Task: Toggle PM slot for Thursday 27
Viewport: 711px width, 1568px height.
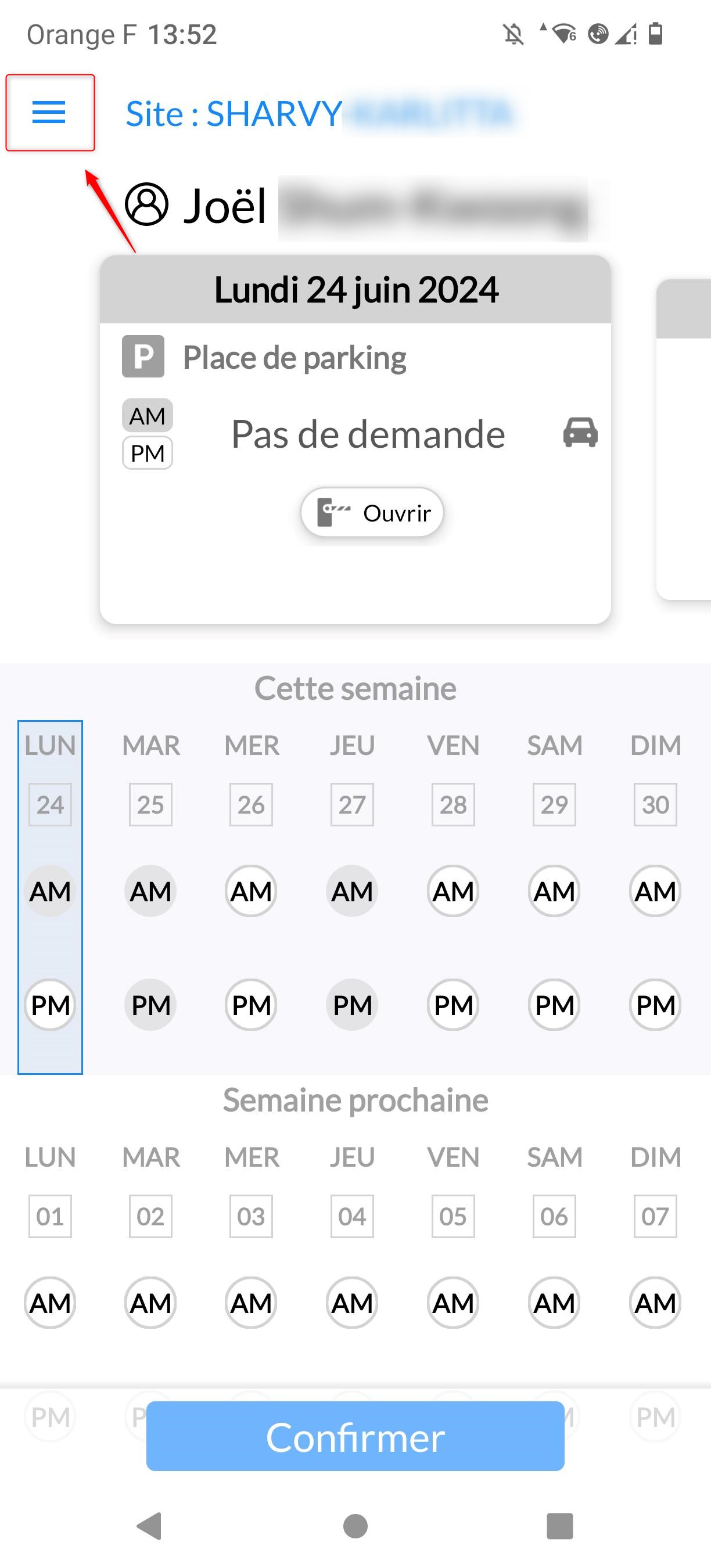Action: point(352,1004)
